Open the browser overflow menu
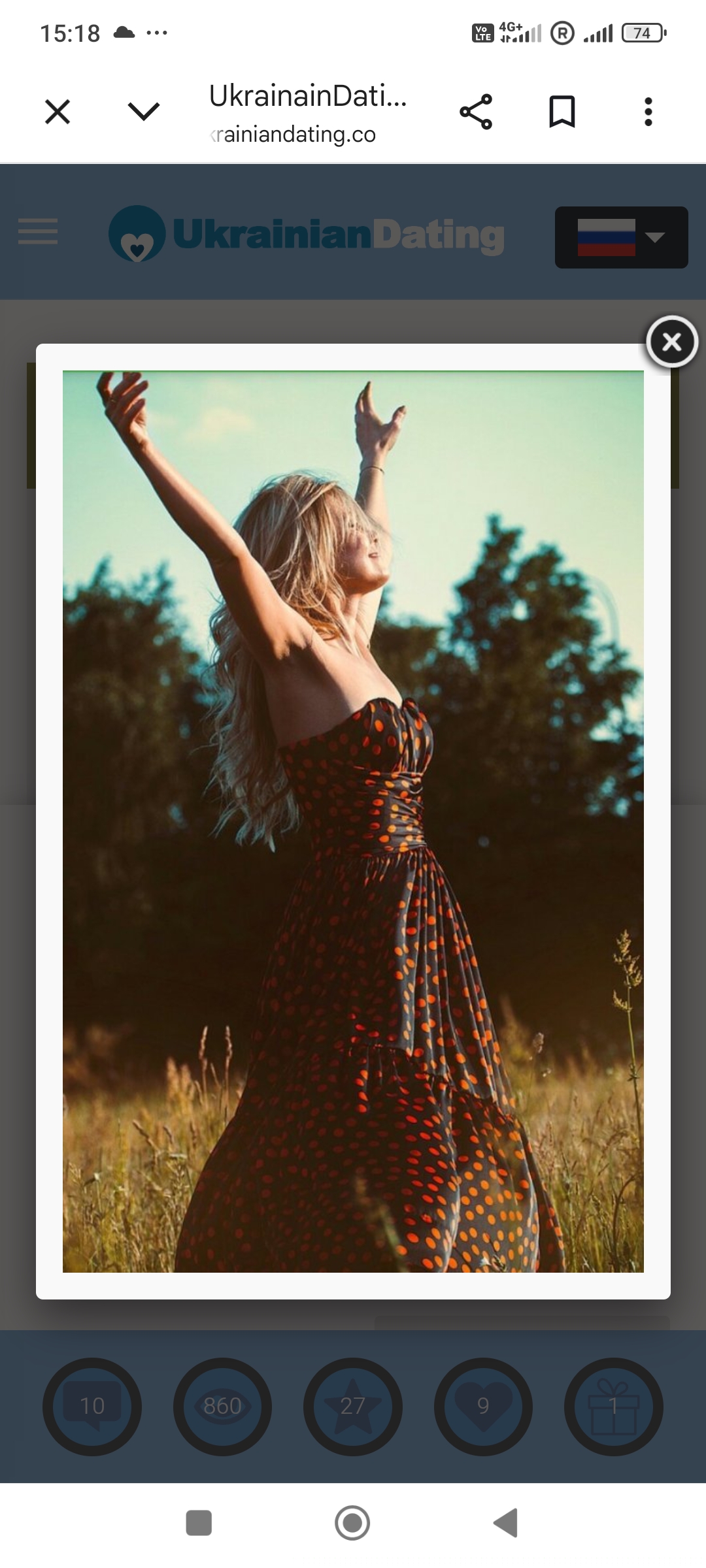The height and width of the screenshot is (1568, 706). [648, 112]
